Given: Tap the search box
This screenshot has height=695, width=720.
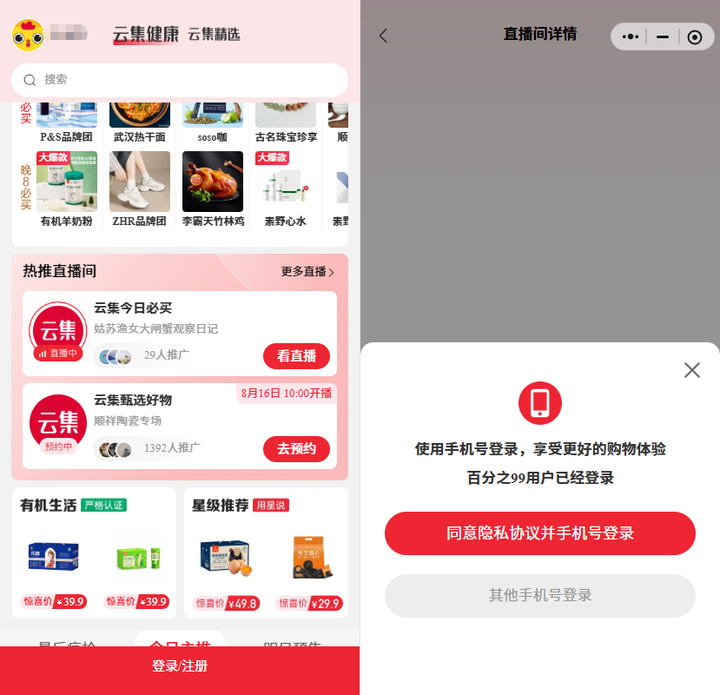Looking at the screenshot, I should (180, 80).
